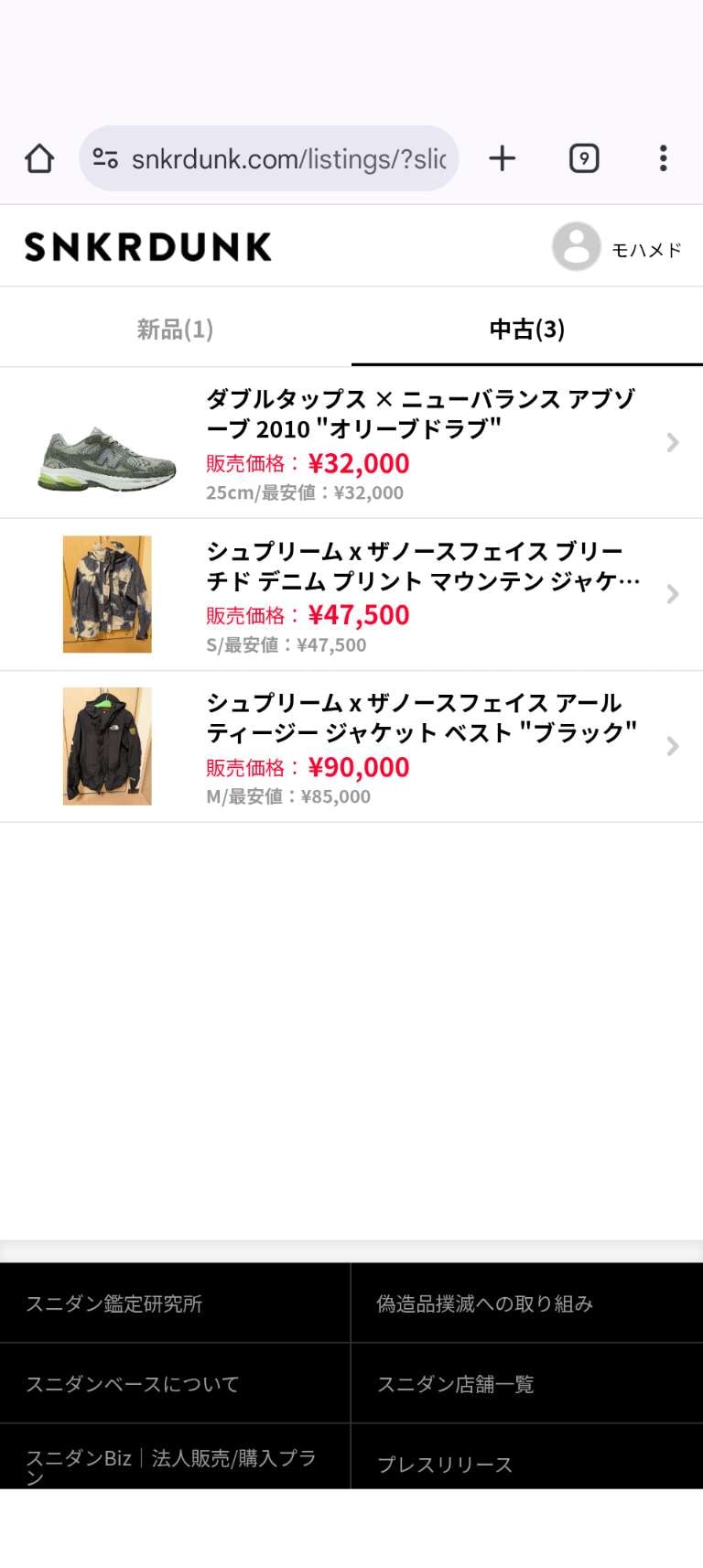Tap the Supreme mountain jacket thumbnail

coord(105,593)
